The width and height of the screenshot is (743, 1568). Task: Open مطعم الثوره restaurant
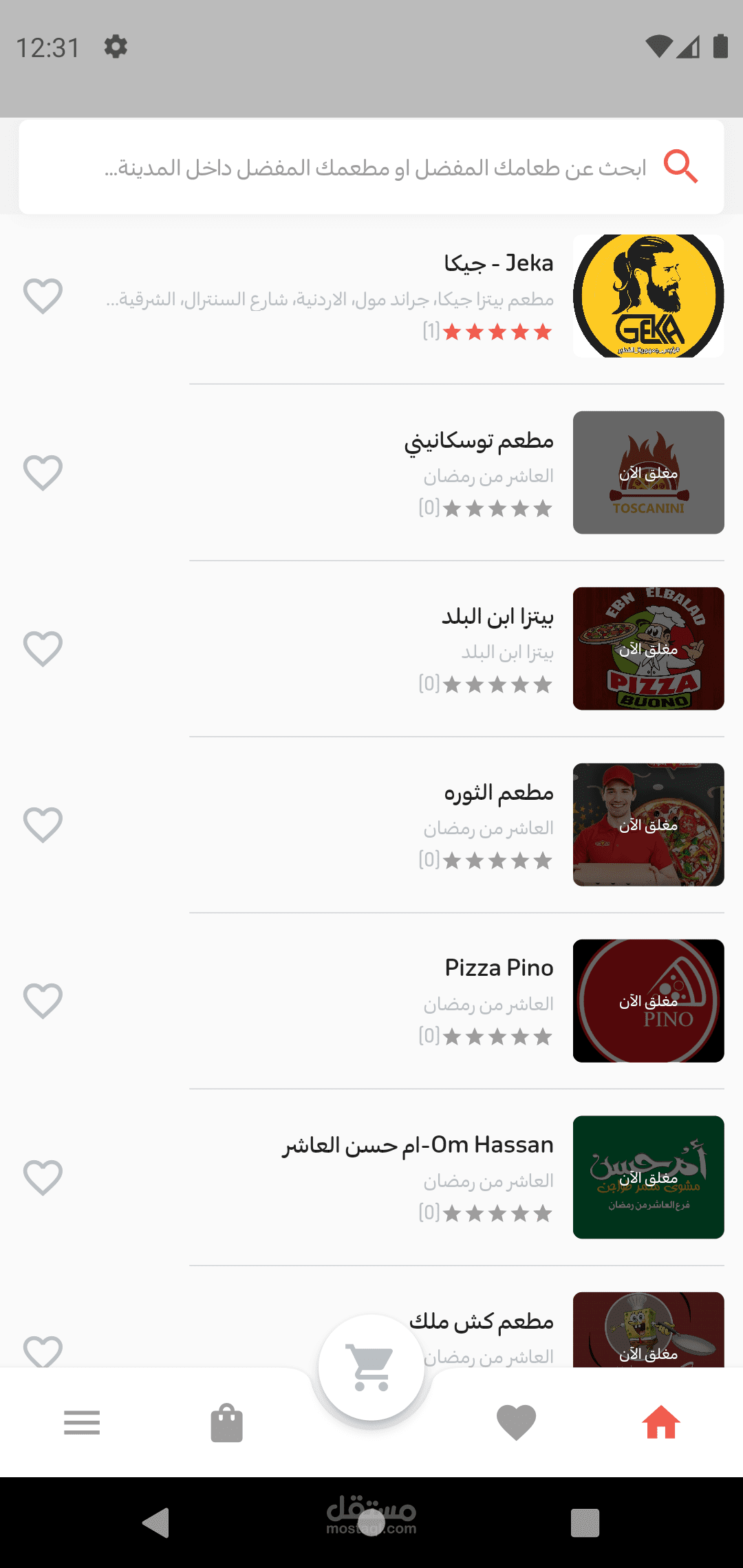point(498,792)
